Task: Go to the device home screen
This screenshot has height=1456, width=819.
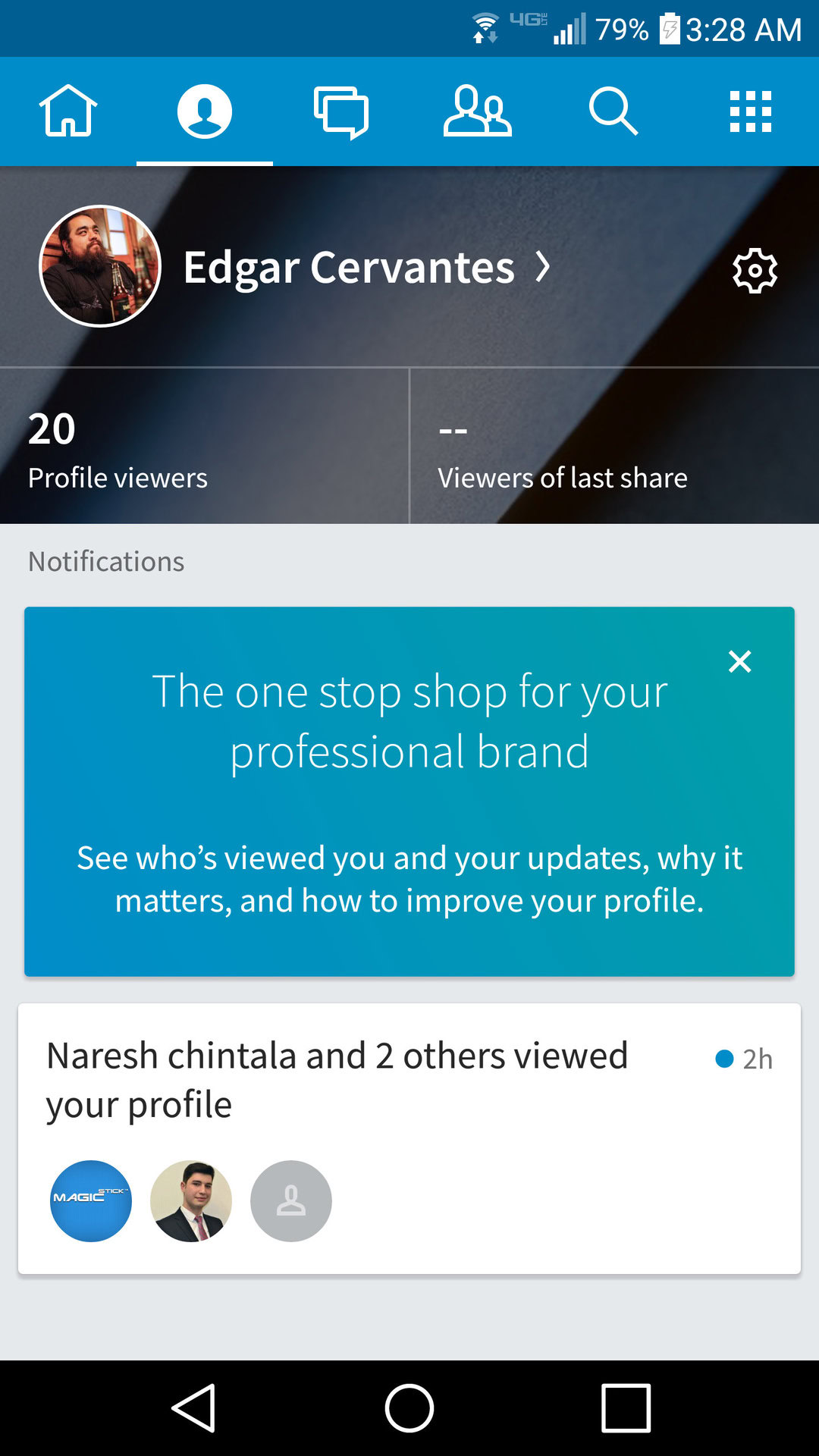Action: coord(409,1408)
